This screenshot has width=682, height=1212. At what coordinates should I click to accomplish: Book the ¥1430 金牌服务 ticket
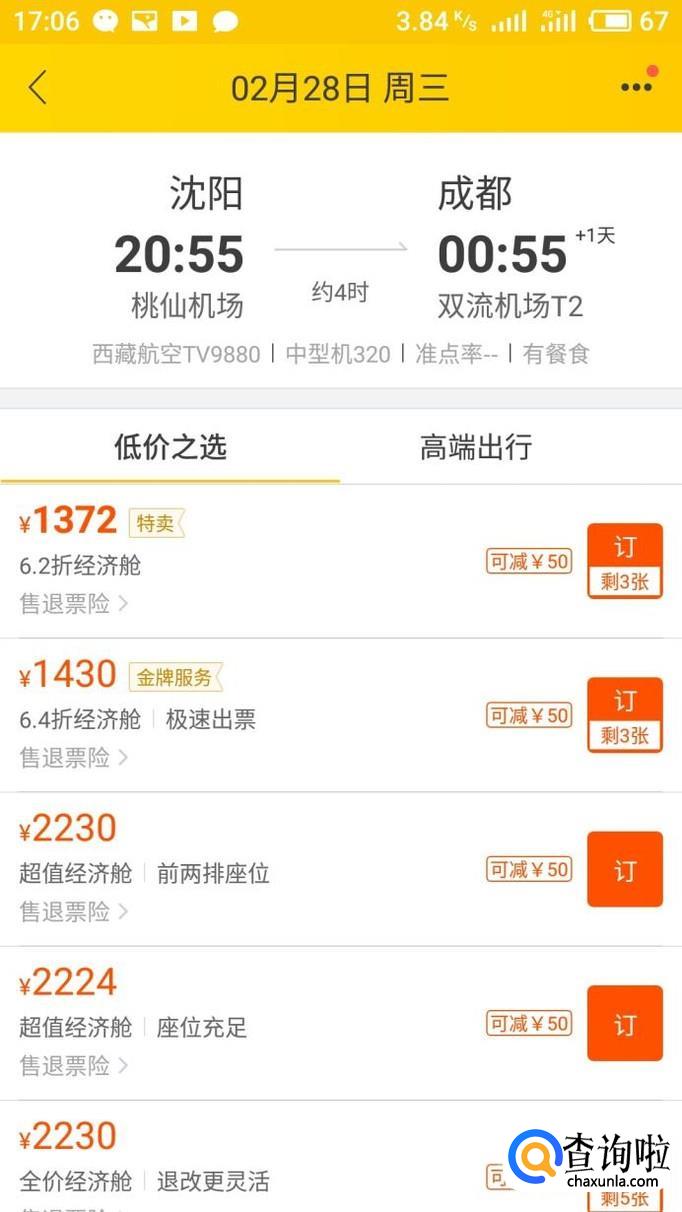tap(625, 715)
